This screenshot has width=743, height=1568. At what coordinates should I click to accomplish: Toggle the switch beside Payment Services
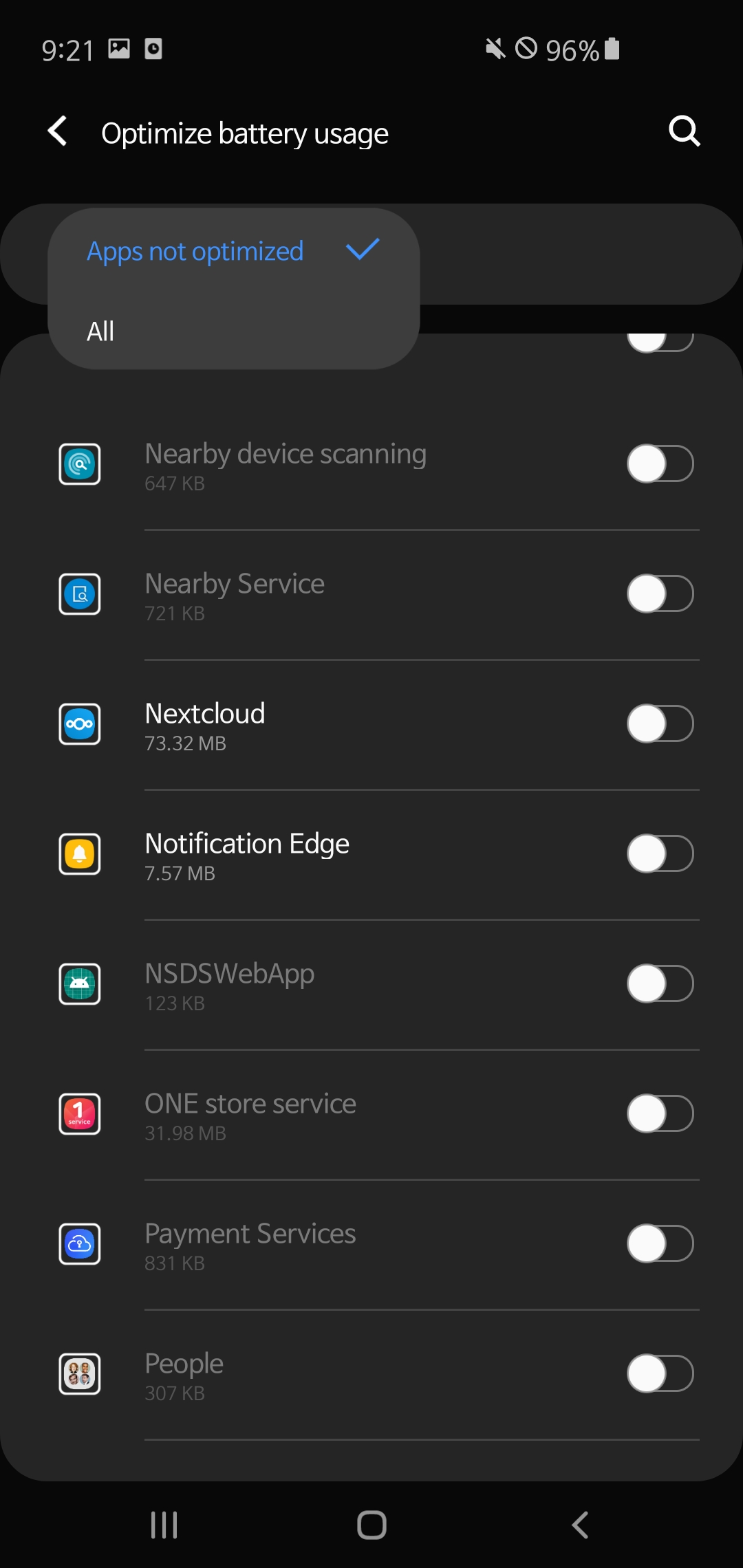click(x=659, y=1243)
